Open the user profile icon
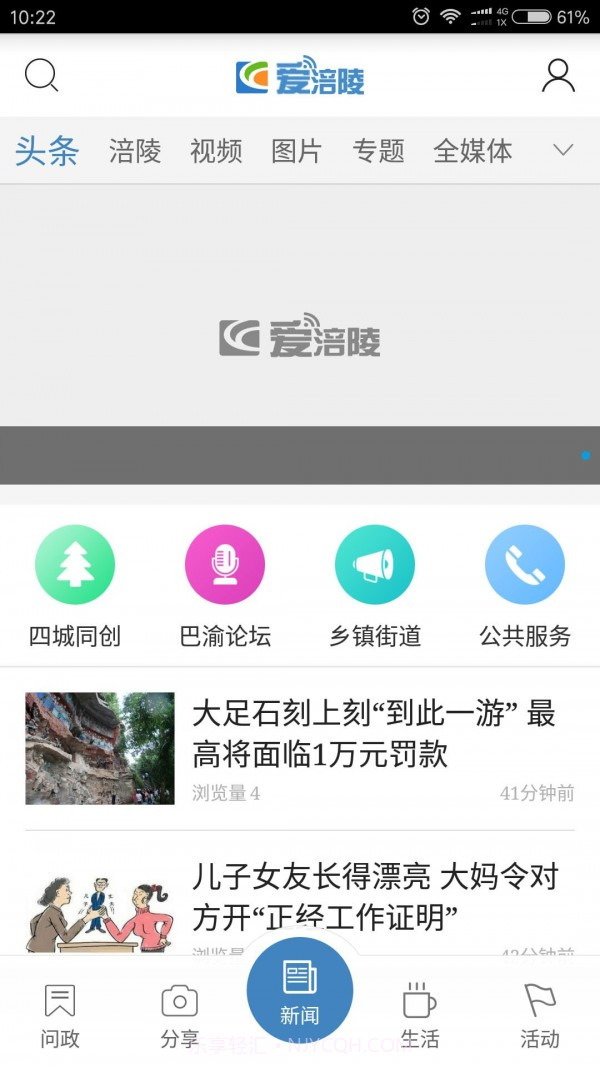600x1067 pixels. [558, 75]
